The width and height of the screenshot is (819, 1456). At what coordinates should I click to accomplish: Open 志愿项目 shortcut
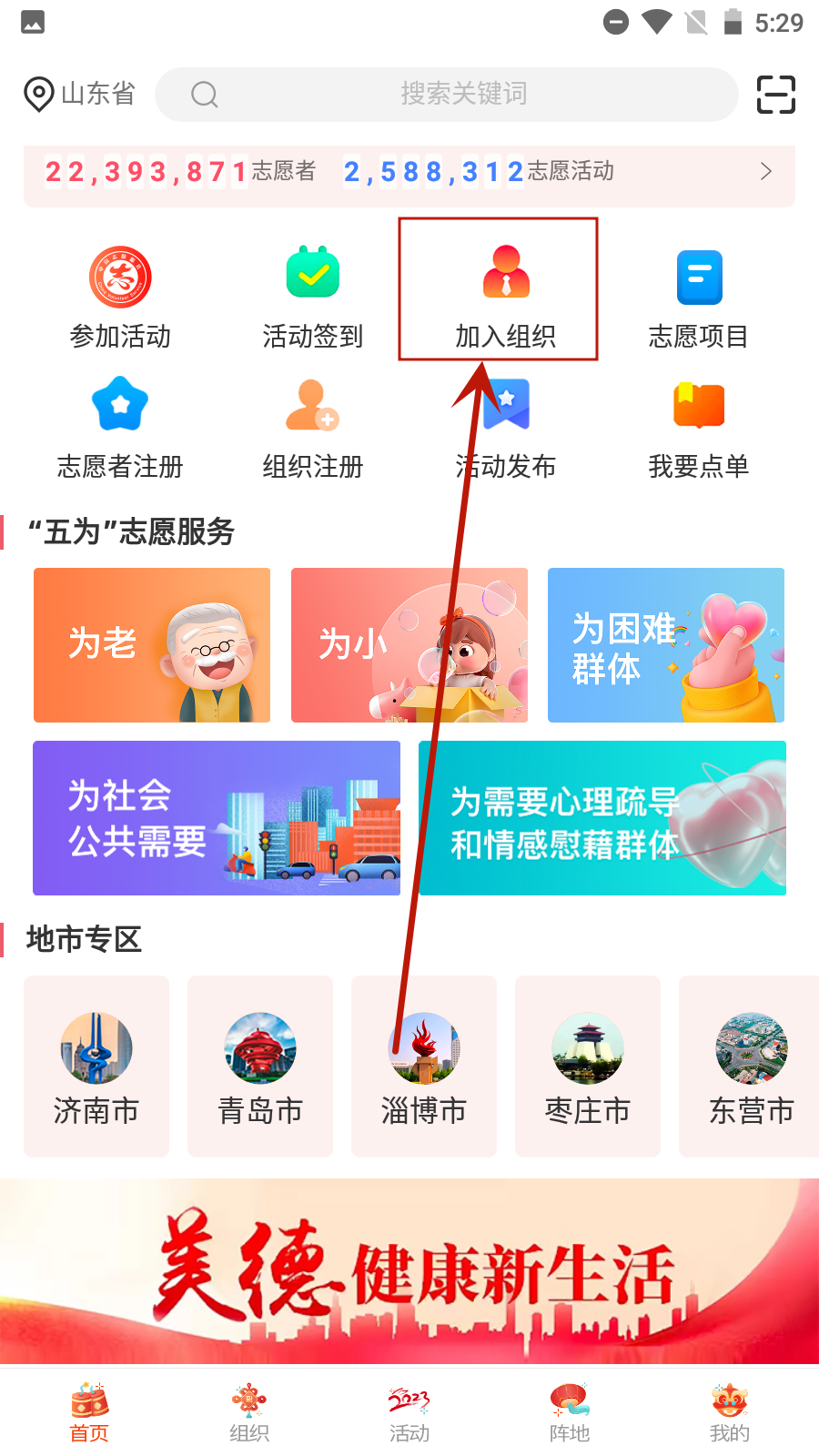coord(698,298)
